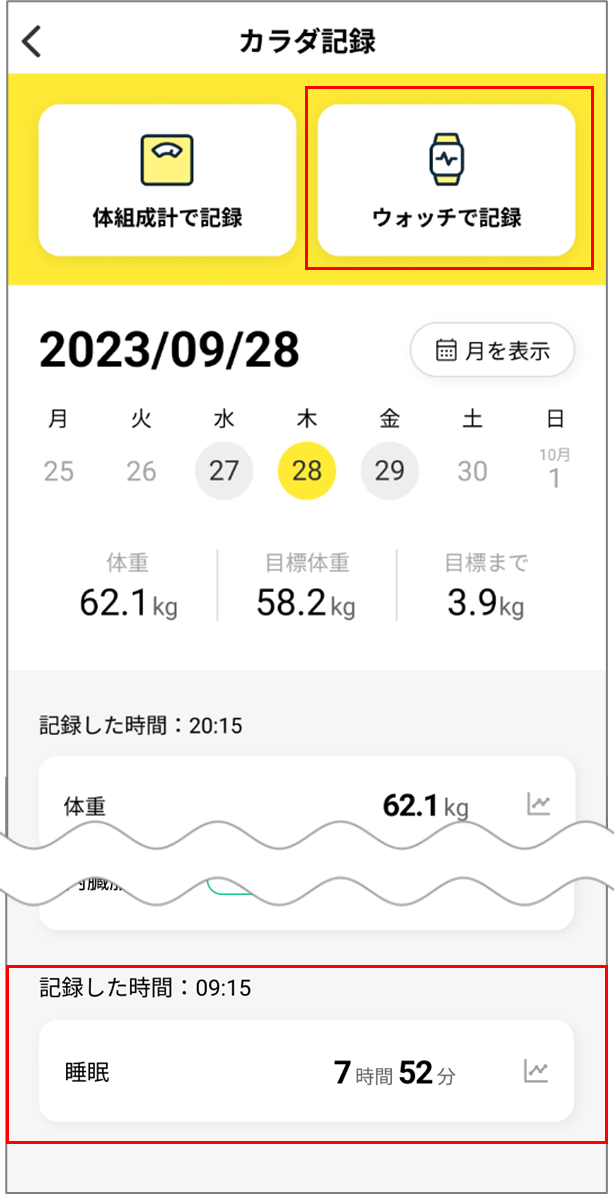Select Wednesday the 27th
Viewport: 614px width, 1194px height.
pos(224,471)
